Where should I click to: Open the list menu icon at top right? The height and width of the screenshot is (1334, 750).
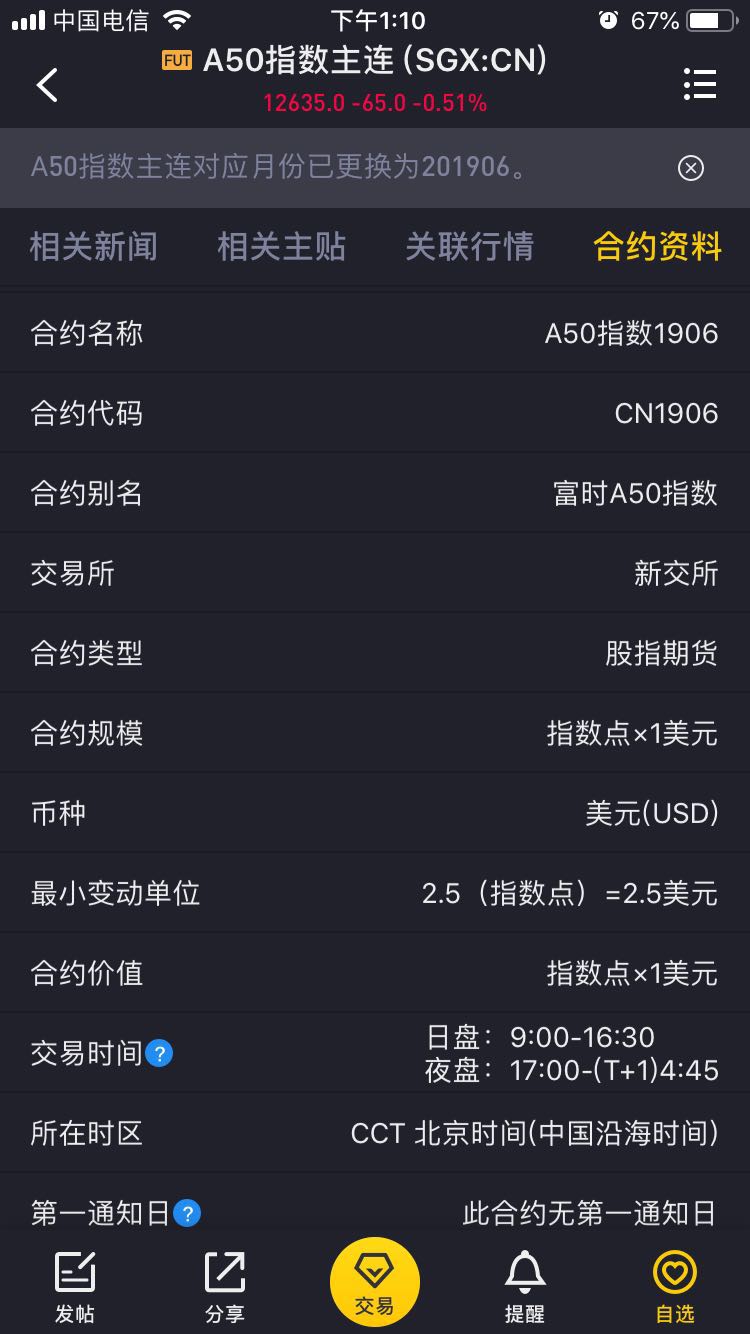699,85
